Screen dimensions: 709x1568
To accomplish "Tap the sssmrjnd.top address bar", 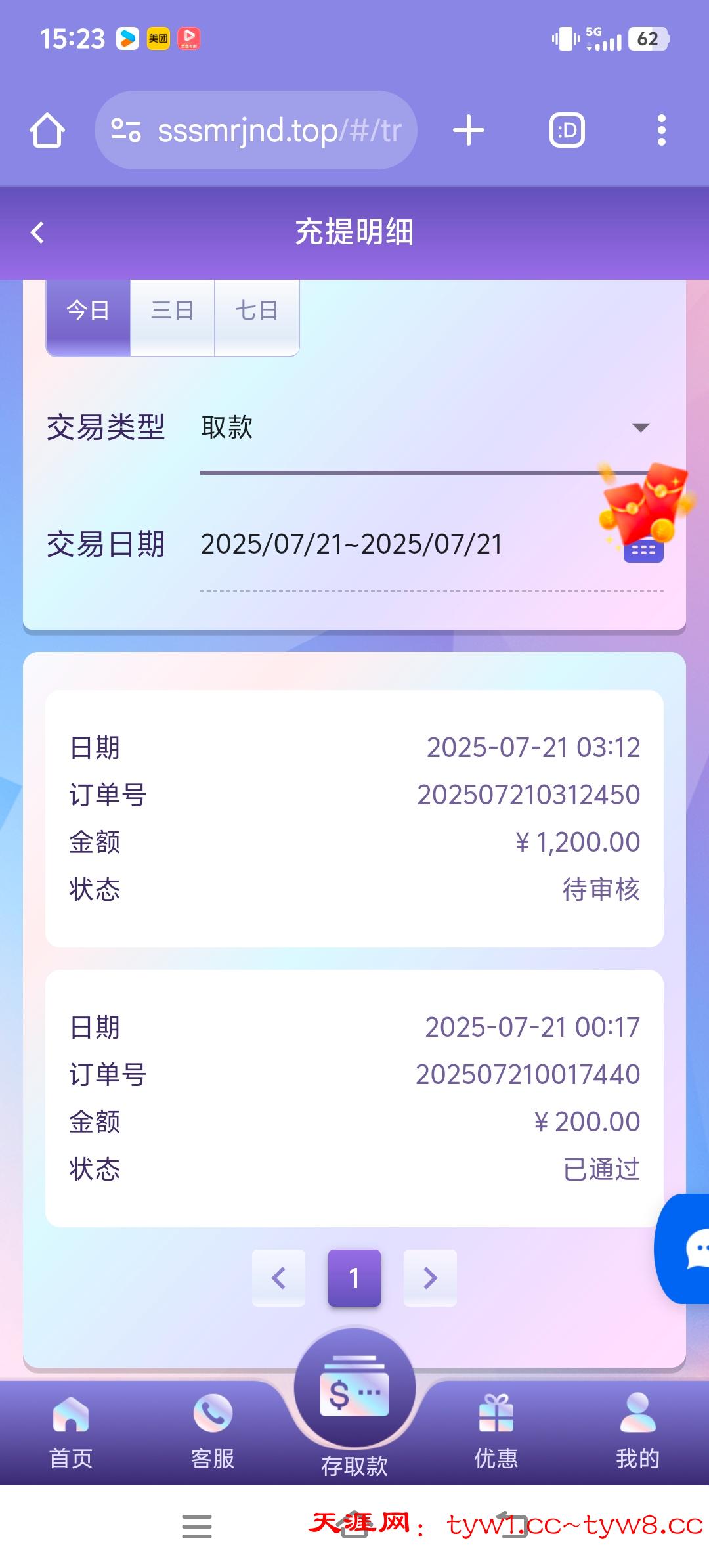I will tap(256, 130).
